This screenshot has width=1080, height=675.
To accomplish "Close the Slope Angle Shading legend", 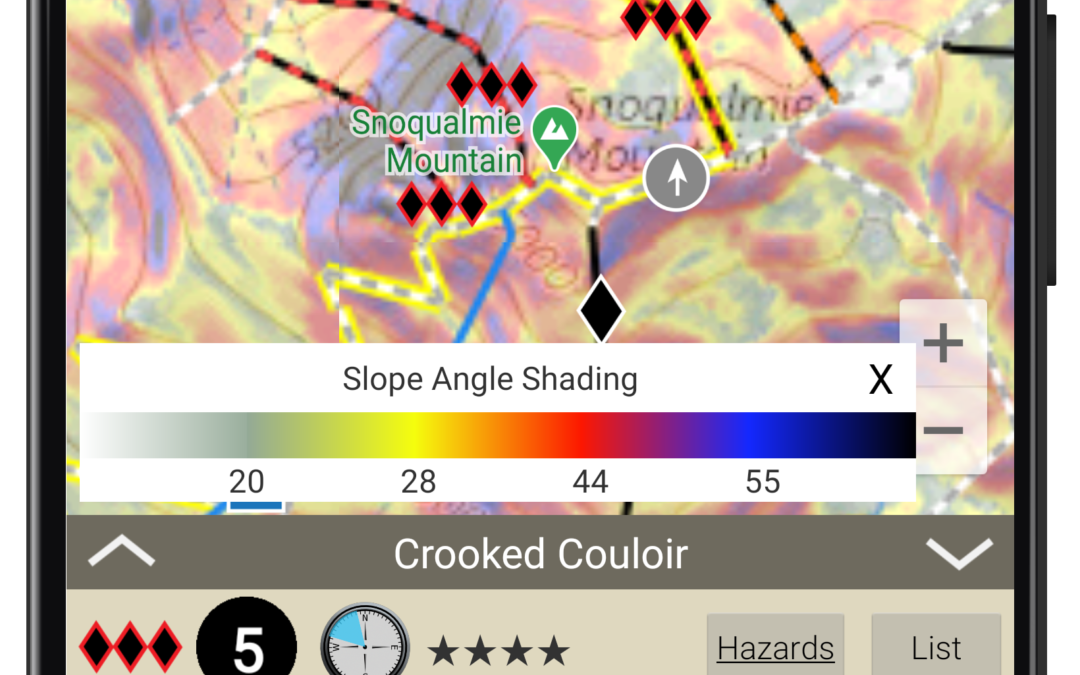I will (x=880, y=380).
